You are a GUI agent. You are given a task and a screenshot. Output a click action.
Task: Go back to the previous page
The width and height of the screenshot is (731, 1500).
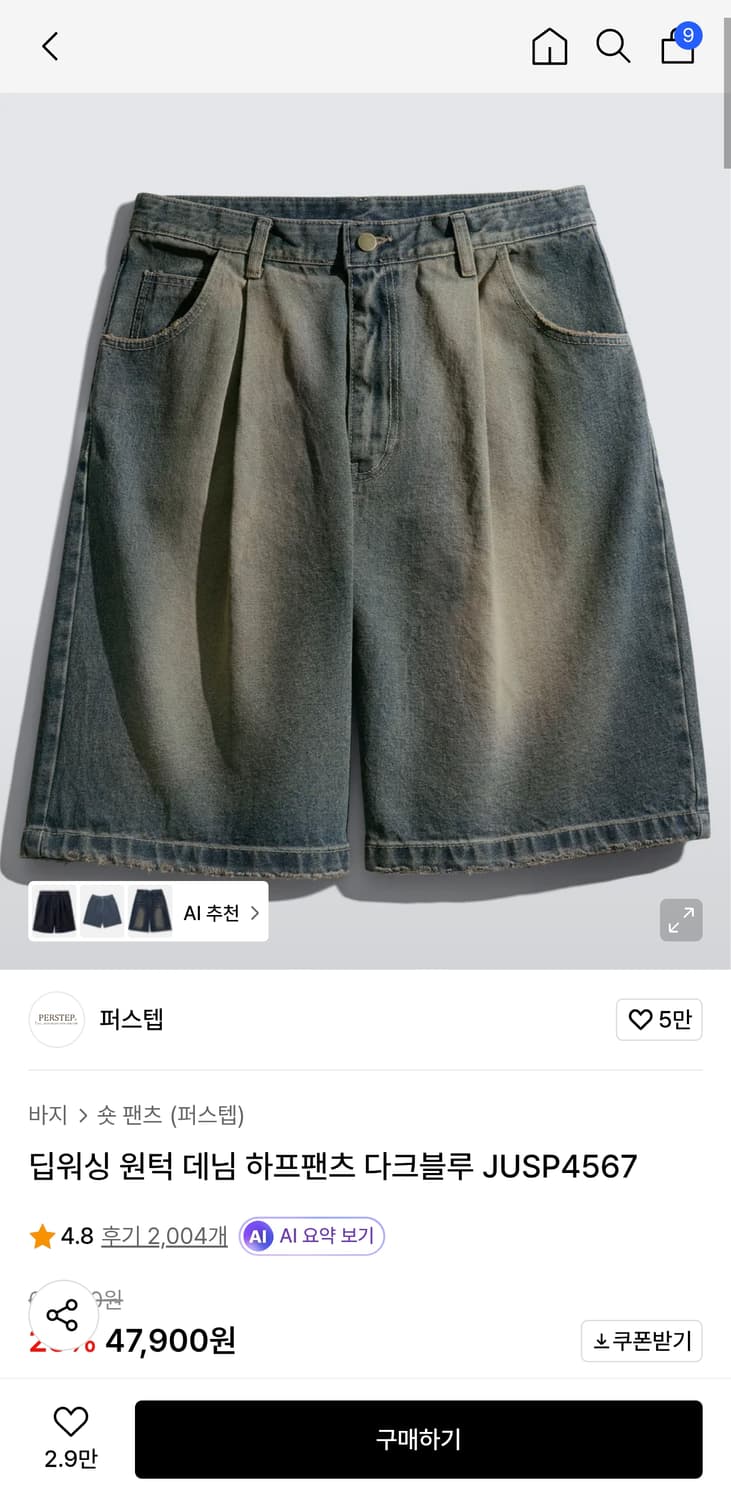click(x=49, y=46)
